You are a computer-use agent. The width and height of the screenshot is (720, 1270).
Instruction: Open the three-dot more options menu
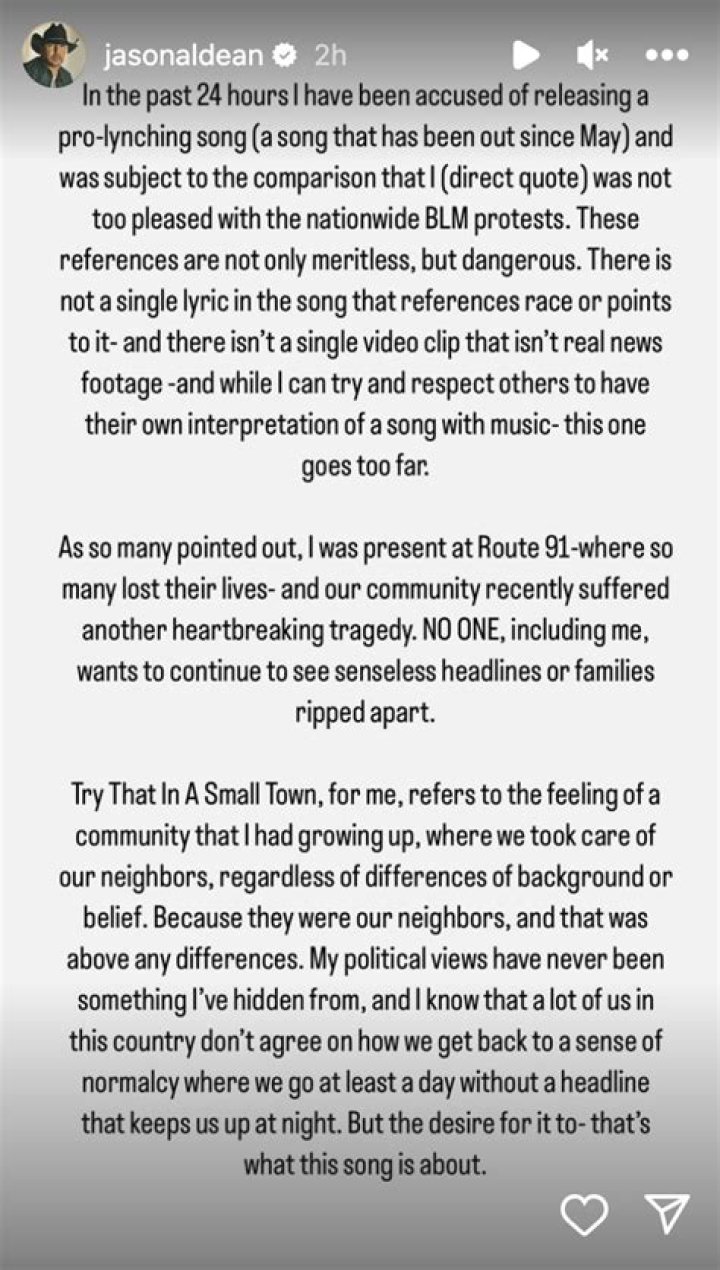666,55
